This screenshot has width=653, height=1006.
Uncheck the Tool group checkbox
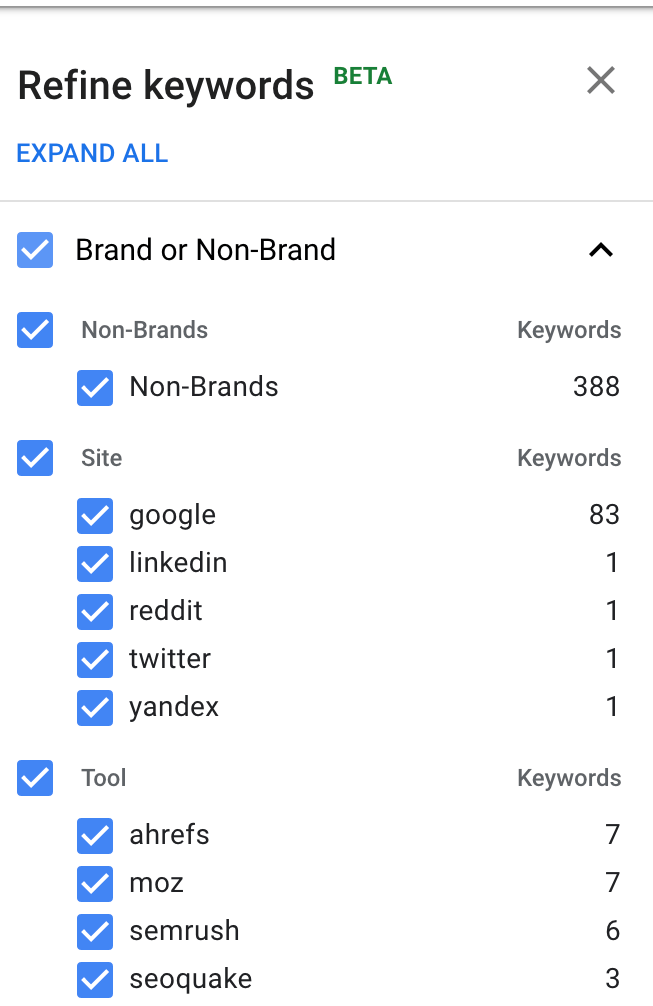click(x=35, y=778)
